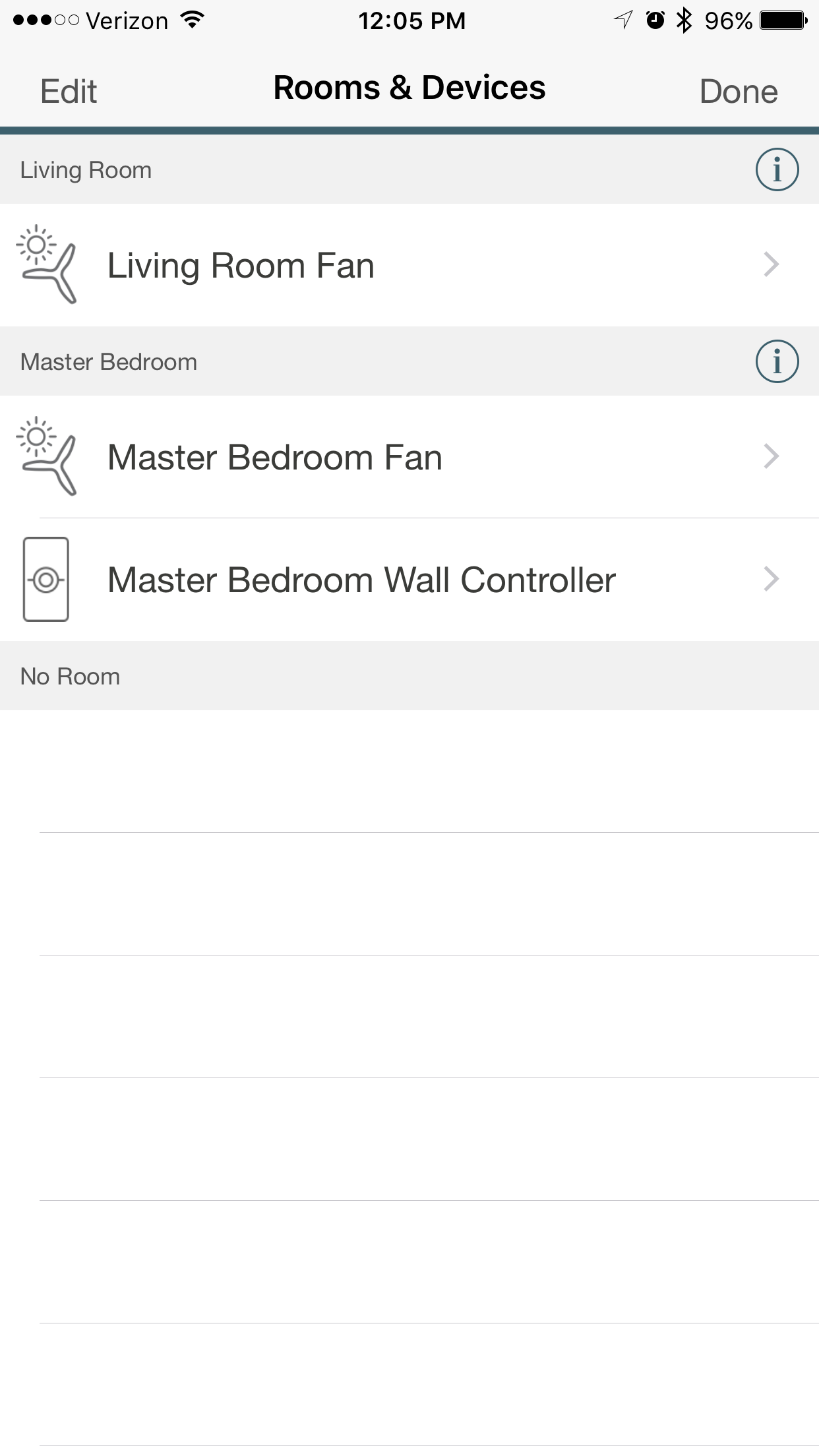Open Master Bedroom Wall Controller chevron
Image resolution: width=819 pixels, height=1456 pixels.
772,580
